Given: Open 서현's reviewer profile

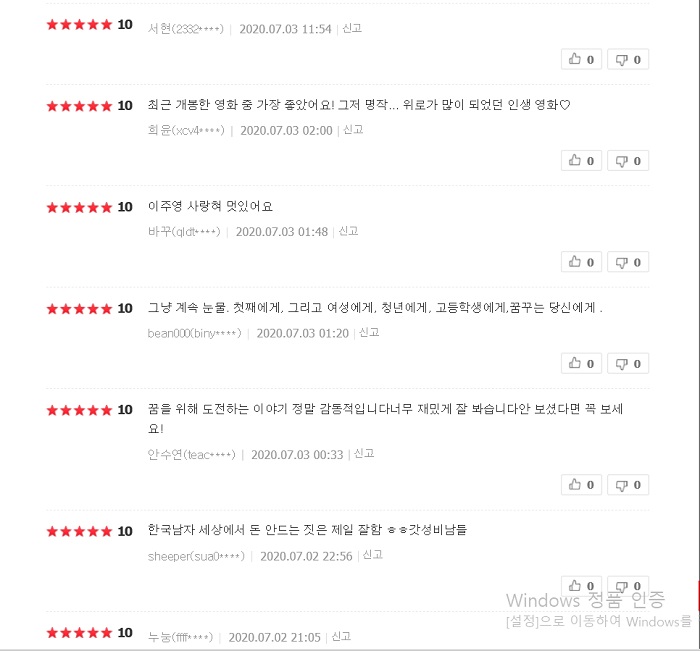Looking at the screenshot, I should [x=184, y=29].
